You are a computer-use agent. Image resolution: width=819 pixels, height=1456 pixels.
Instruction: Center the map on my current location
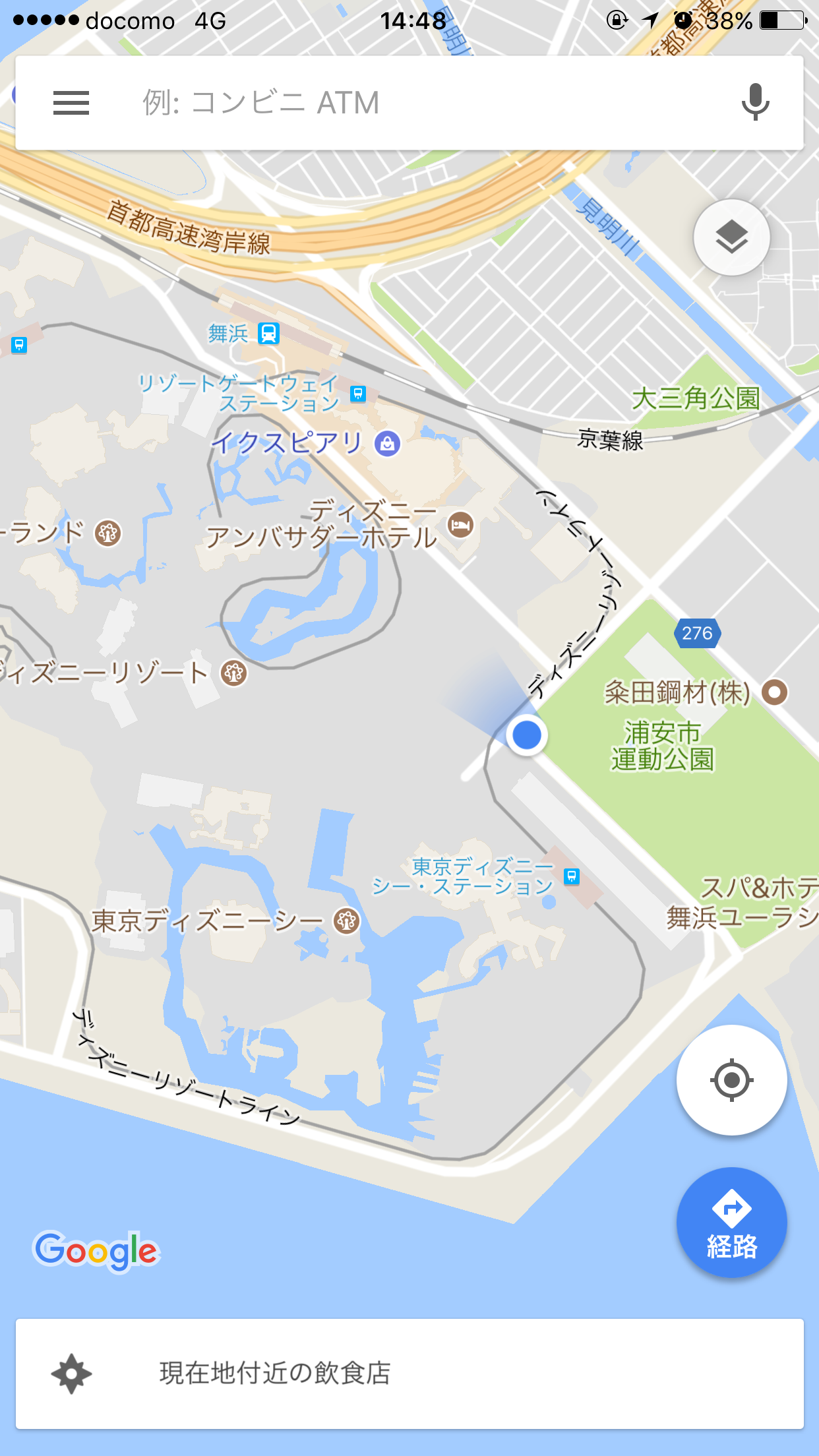[732, 1080]
